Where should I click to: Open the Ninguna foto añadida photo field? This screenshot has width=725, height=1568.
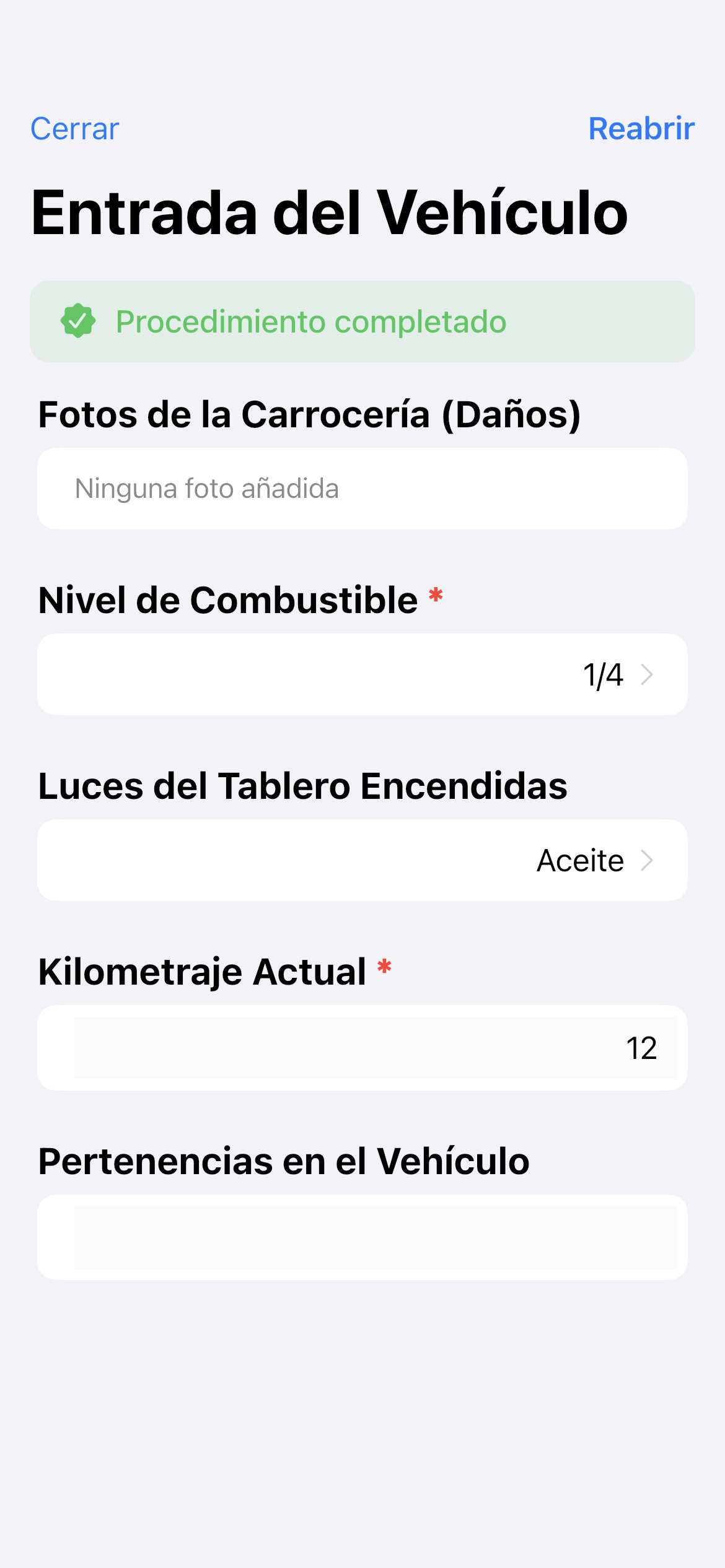362,489
